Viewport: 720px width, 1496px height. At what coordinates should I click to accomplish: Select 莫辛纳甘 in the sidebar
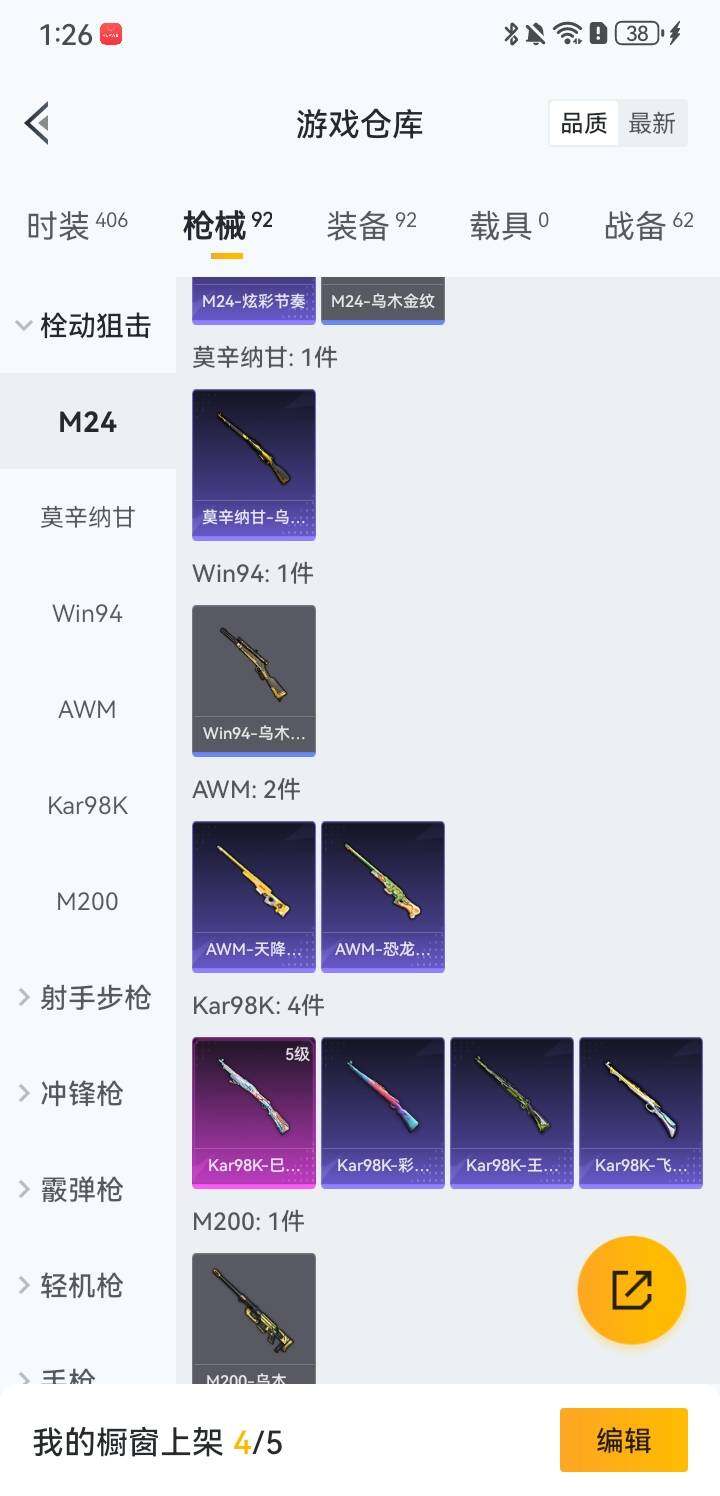coord(88,517)
